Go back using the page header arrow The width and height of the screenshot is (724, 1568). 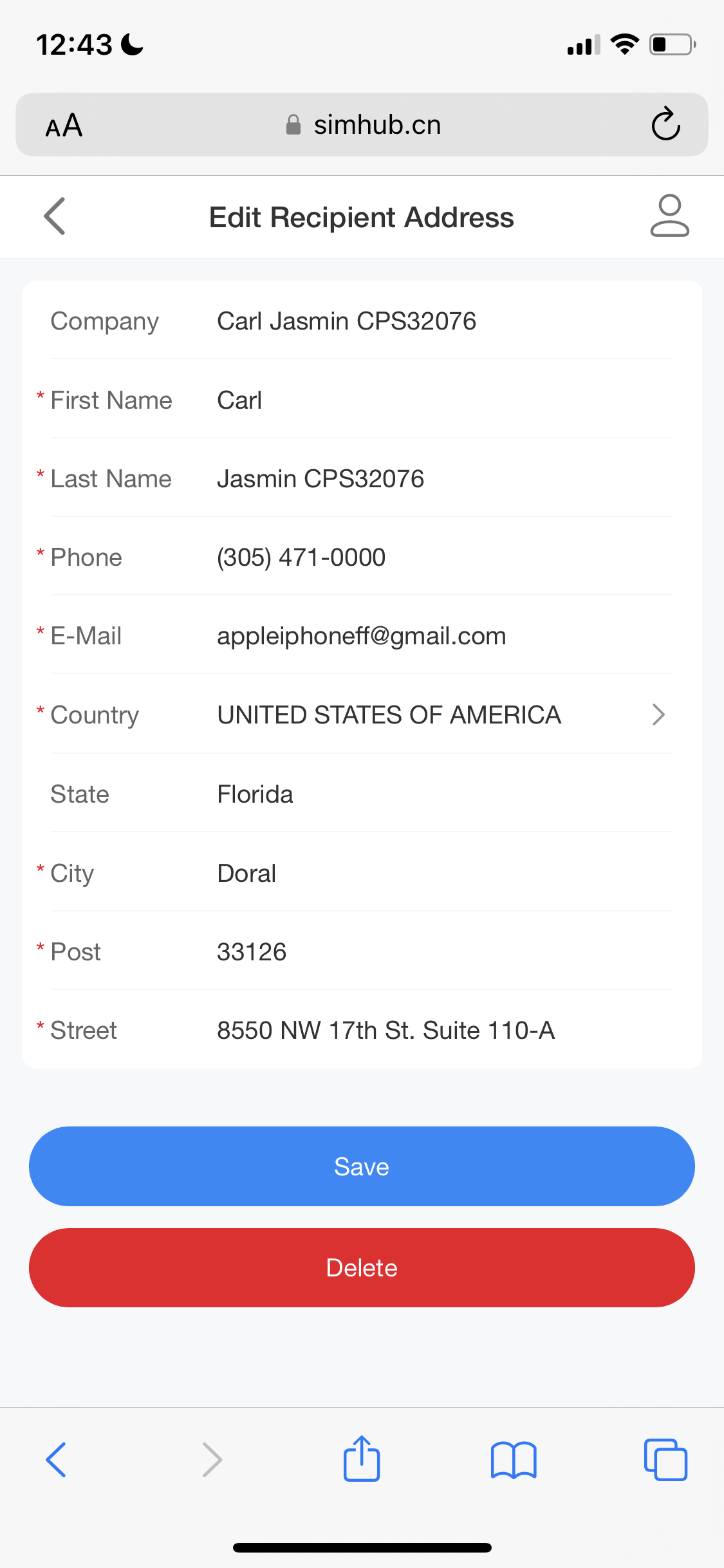point(55,216)
